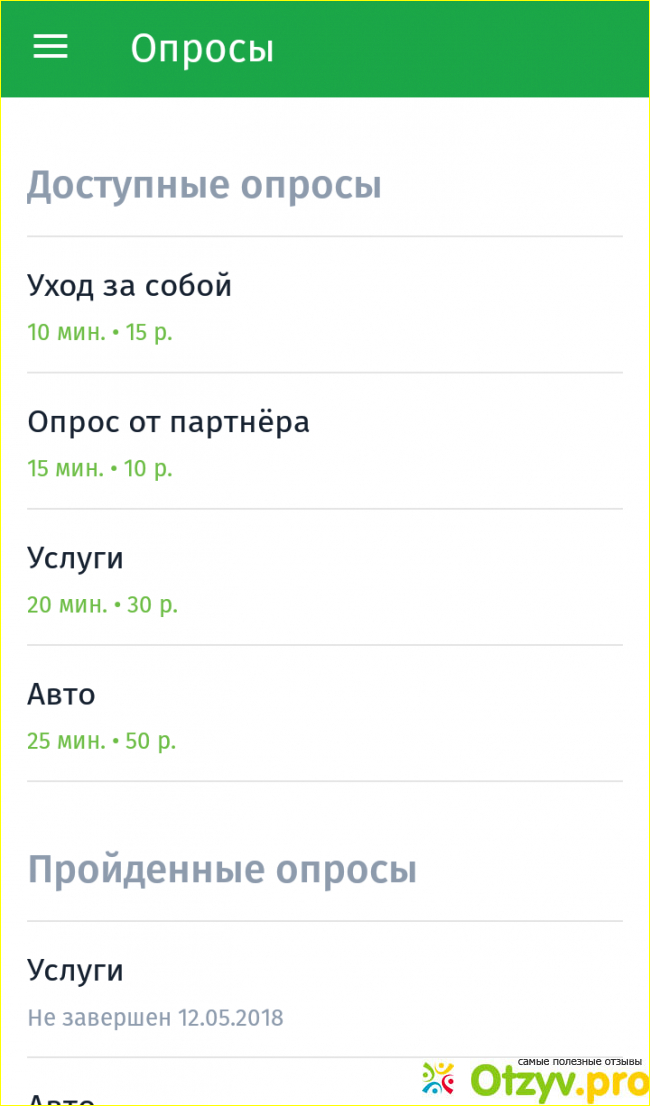Open the hamburger navigation menu

pyautogui.click(x=50, y=48)
